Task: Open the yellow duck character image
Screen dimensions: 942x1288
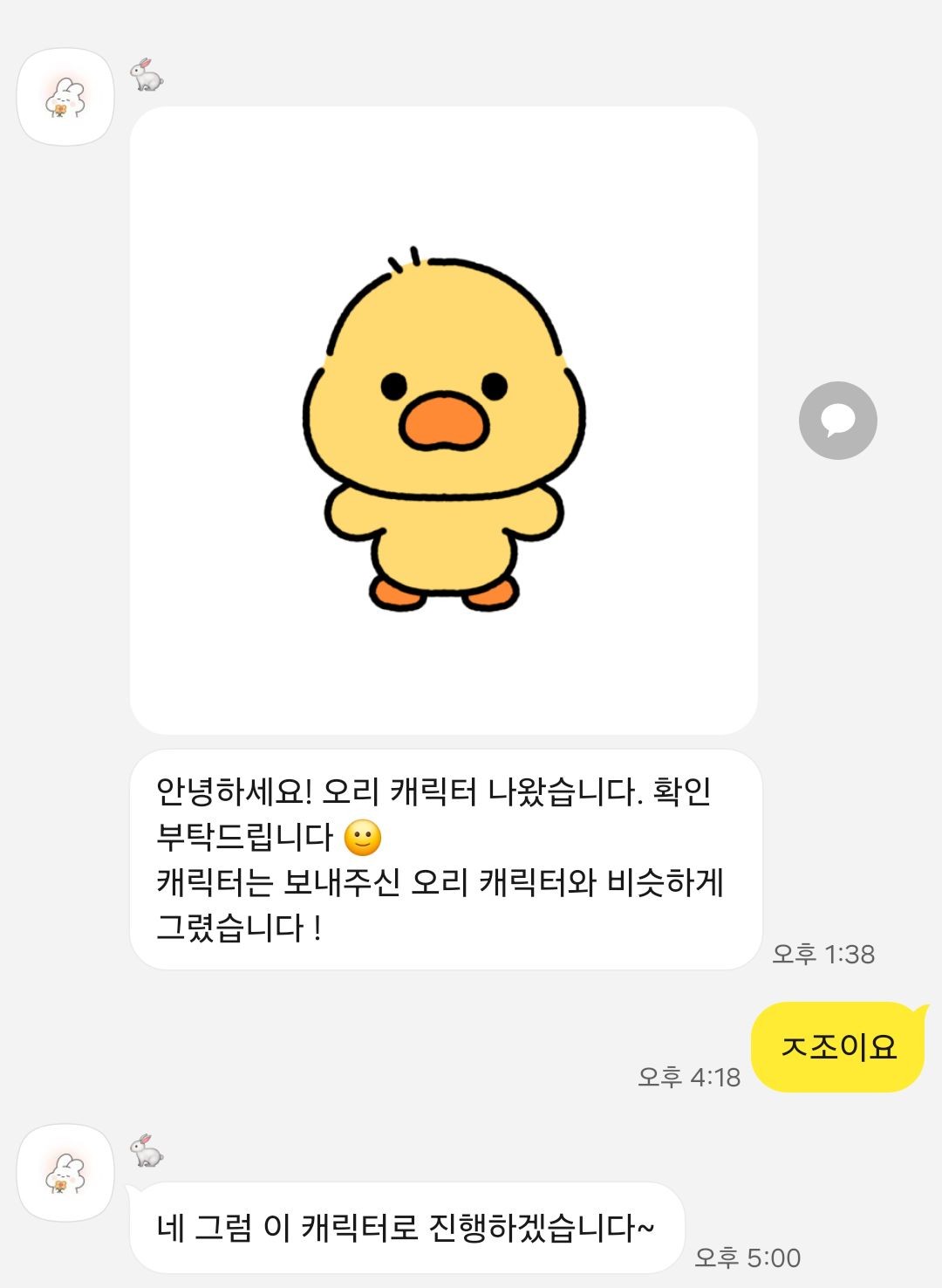Action: pos(443,421)
